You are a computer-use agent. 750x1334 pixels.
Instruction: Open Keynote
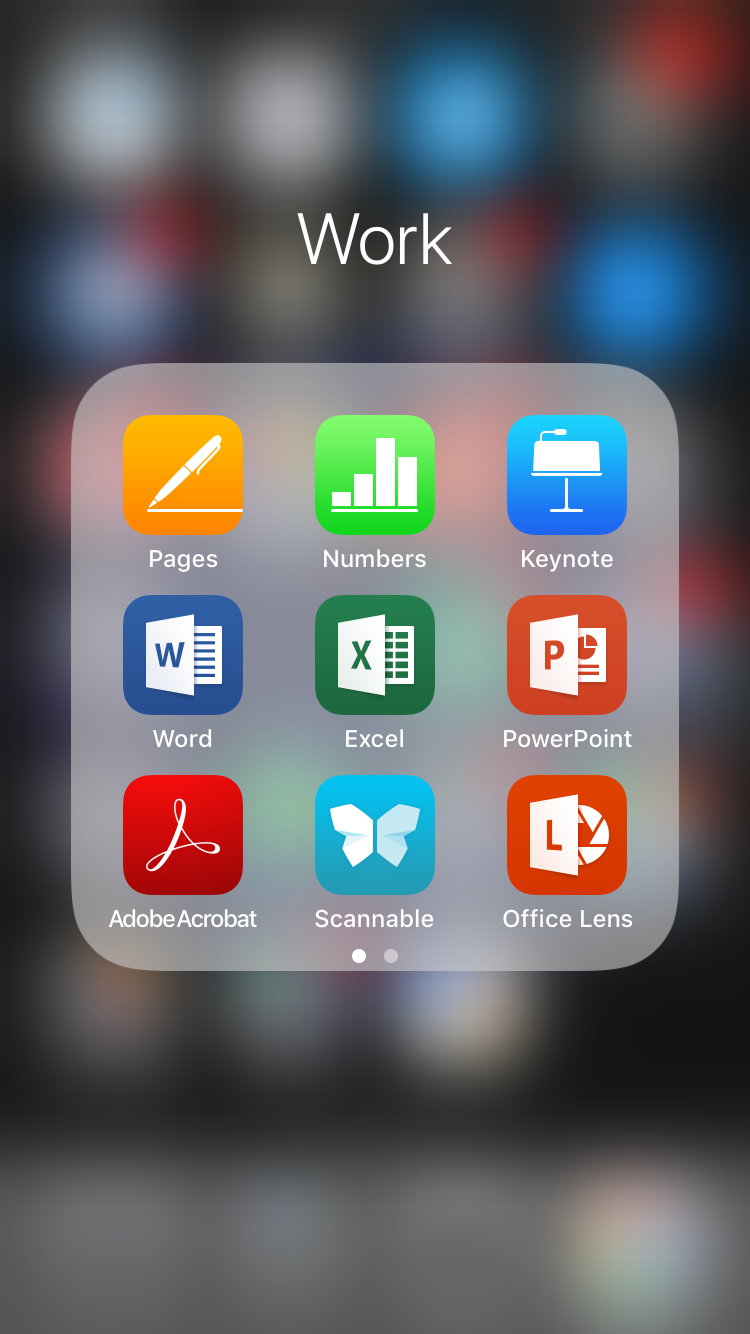567,475
